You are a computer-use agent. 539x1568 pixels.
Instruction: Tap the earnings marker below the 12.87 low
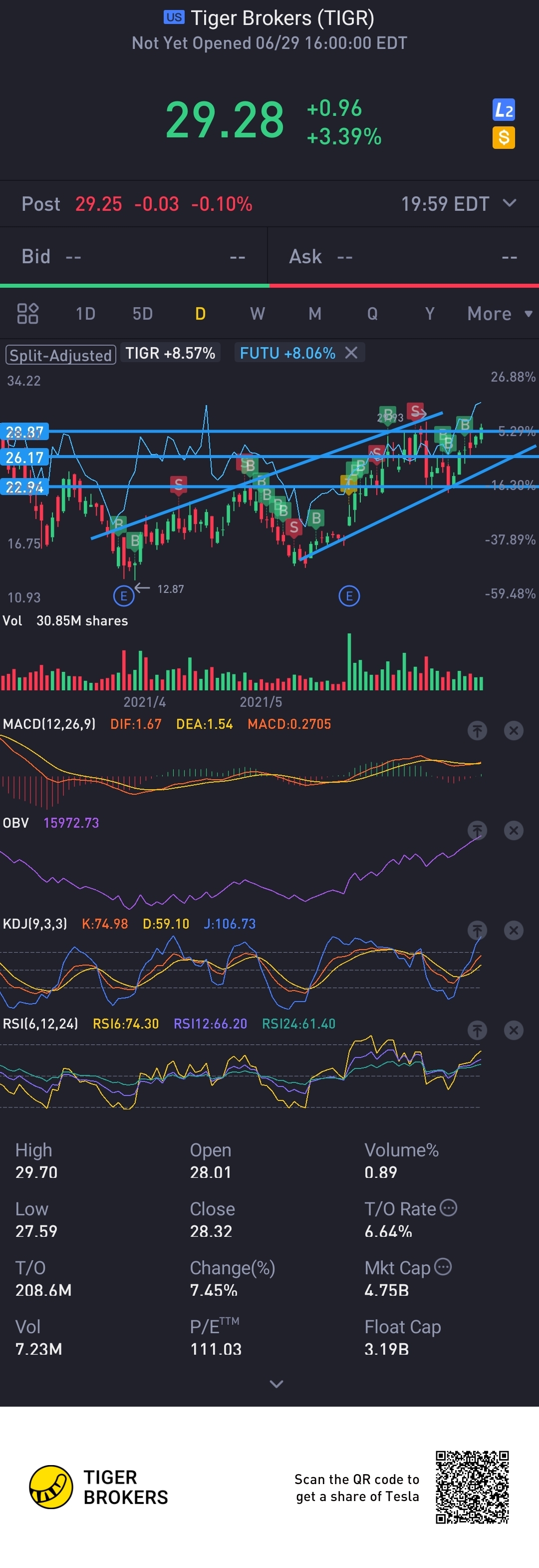click(x=123, y=596)
